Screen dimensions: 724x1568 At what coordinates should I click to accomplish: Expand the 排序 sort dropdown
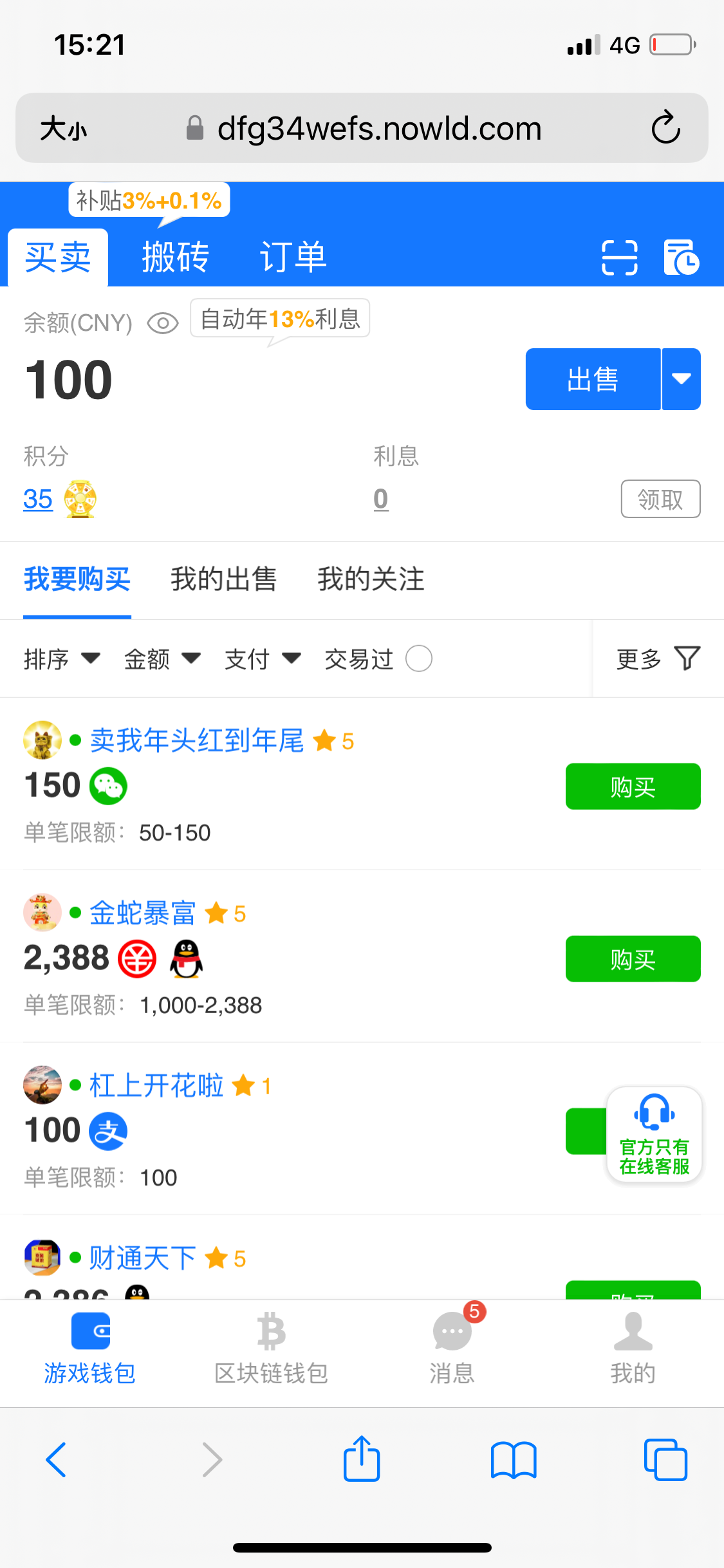coord(62,658)
